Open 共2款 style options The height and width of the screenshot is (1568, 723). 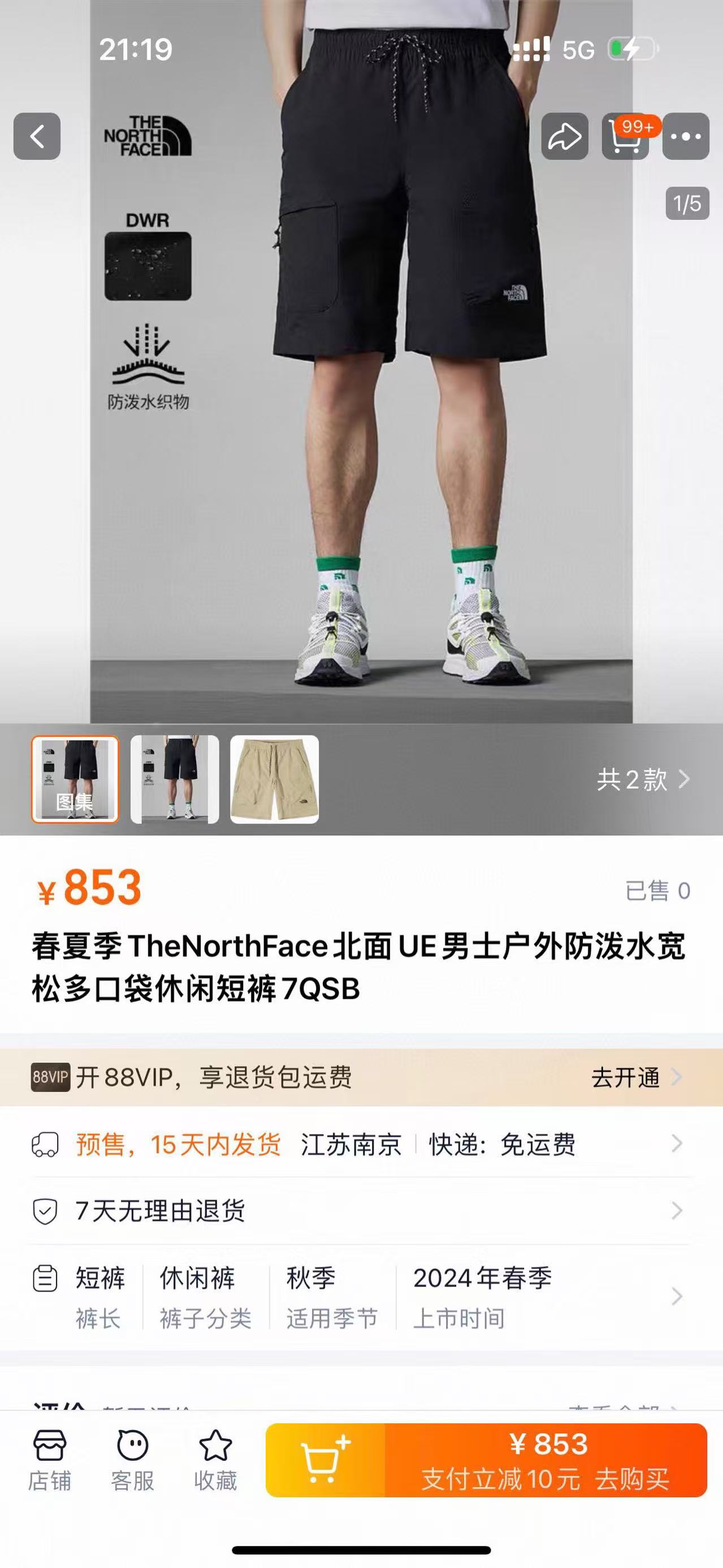[643, 779]
